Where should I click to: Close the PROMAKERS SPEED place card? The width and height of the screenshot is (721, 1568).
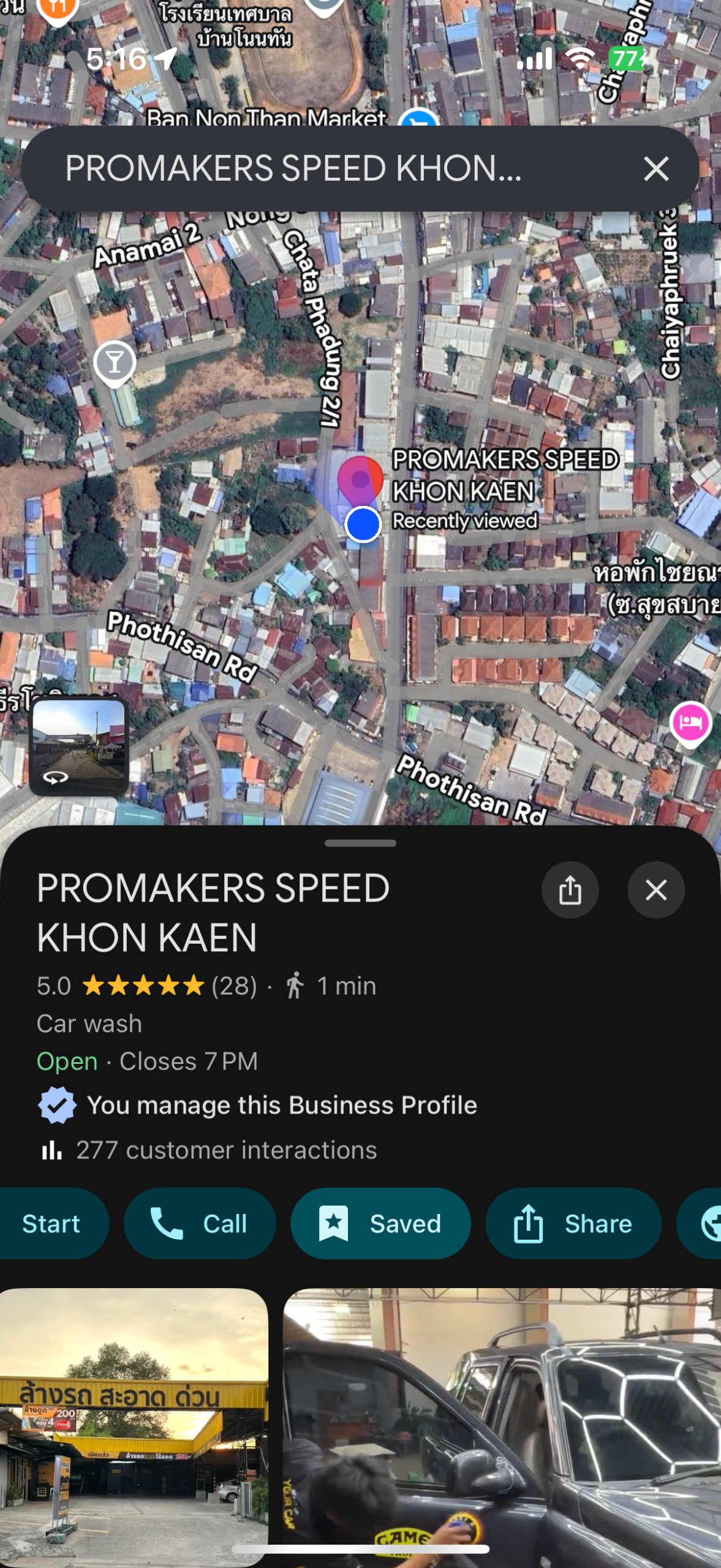655,889
